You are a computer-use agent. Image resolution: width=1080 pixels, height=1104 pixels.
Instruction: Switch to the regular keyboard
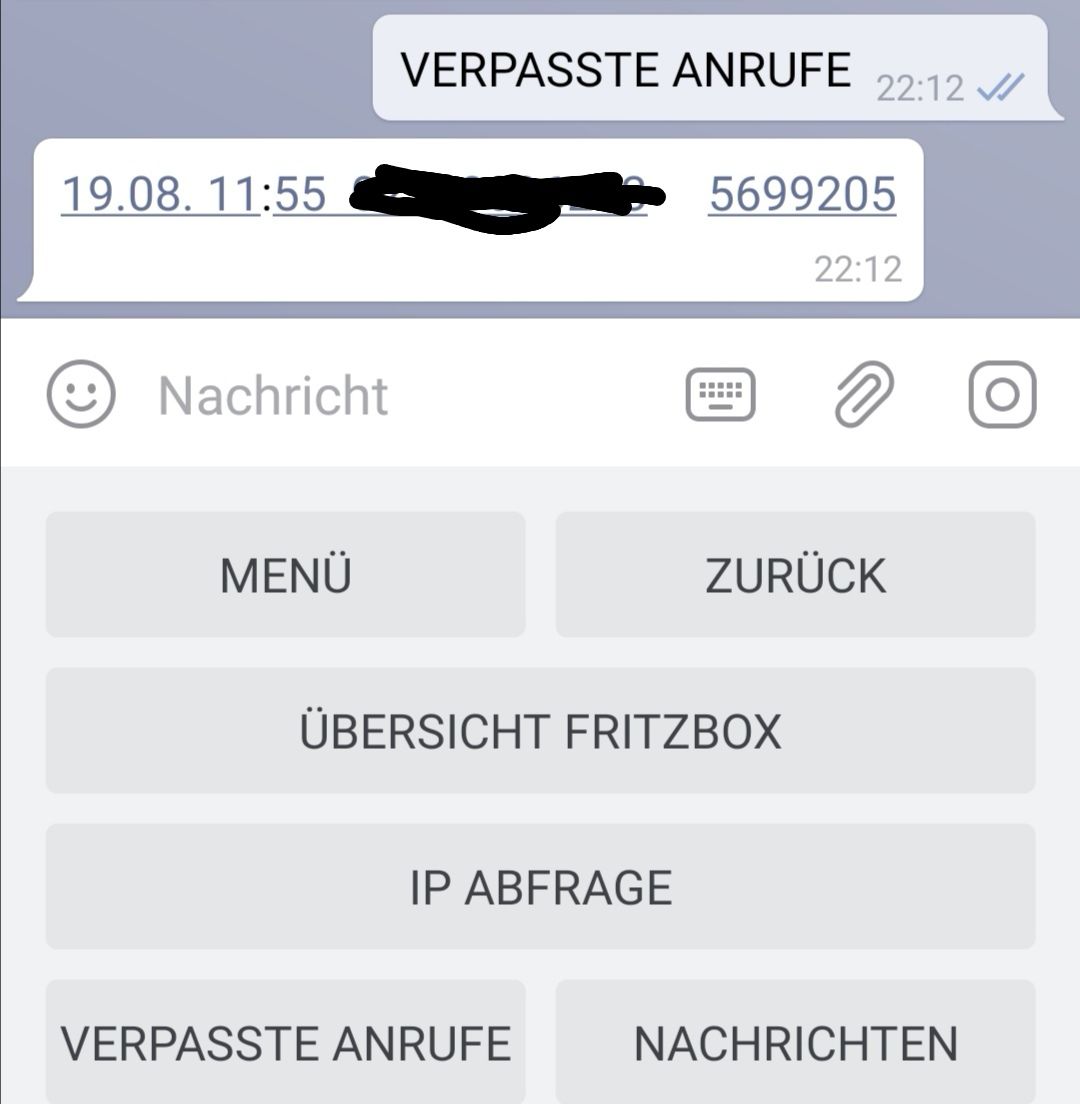[x=720, y=394]
